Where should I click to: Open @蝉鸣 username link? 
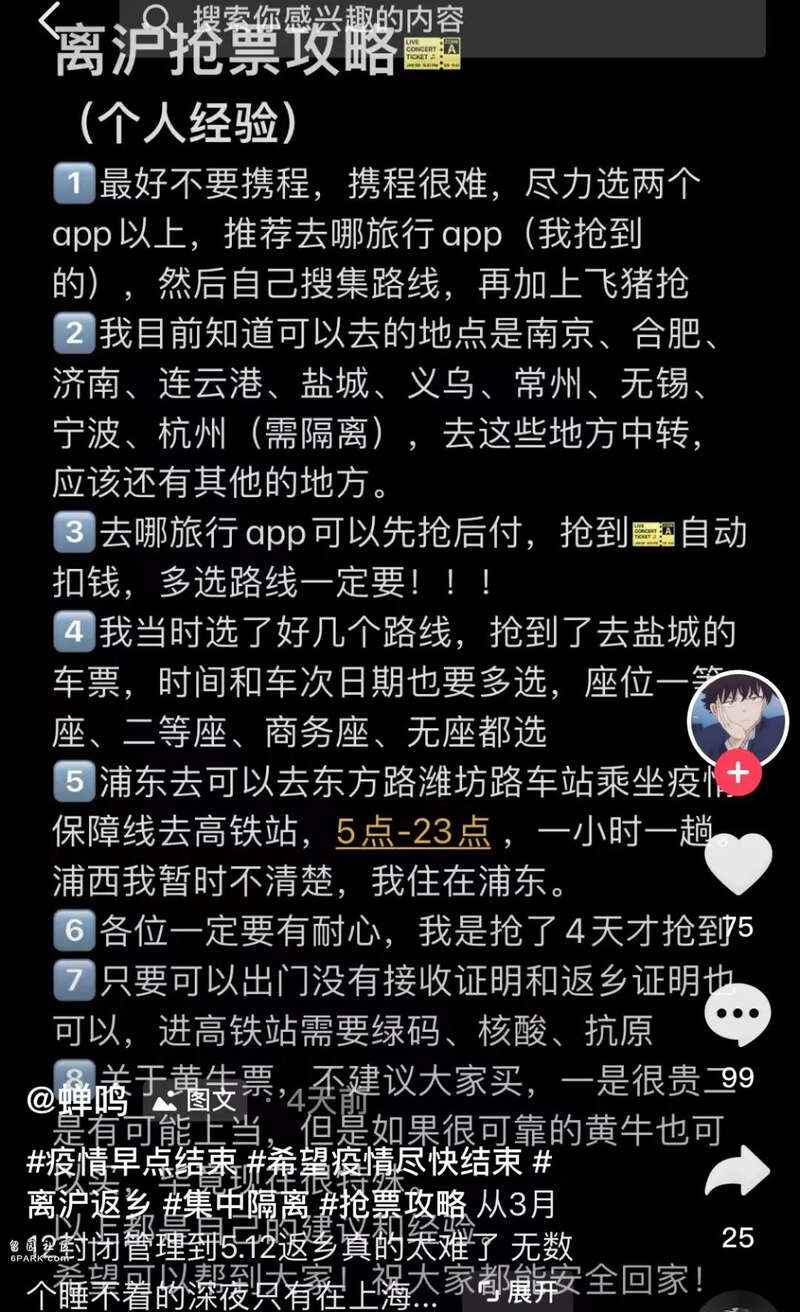pos(78,1100)
